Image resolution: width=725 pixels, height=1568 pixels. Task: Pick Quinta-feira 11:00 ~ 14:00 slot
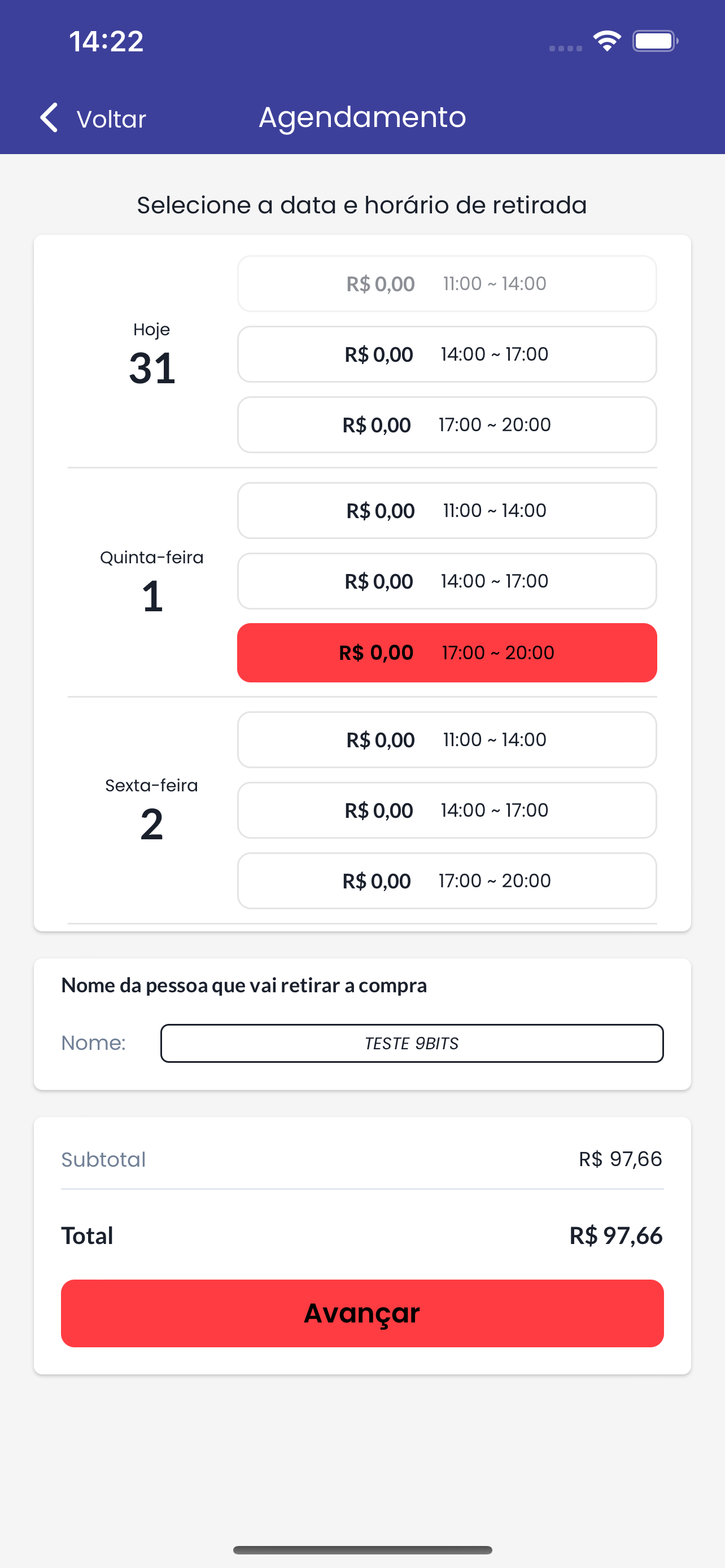(447, 511)
